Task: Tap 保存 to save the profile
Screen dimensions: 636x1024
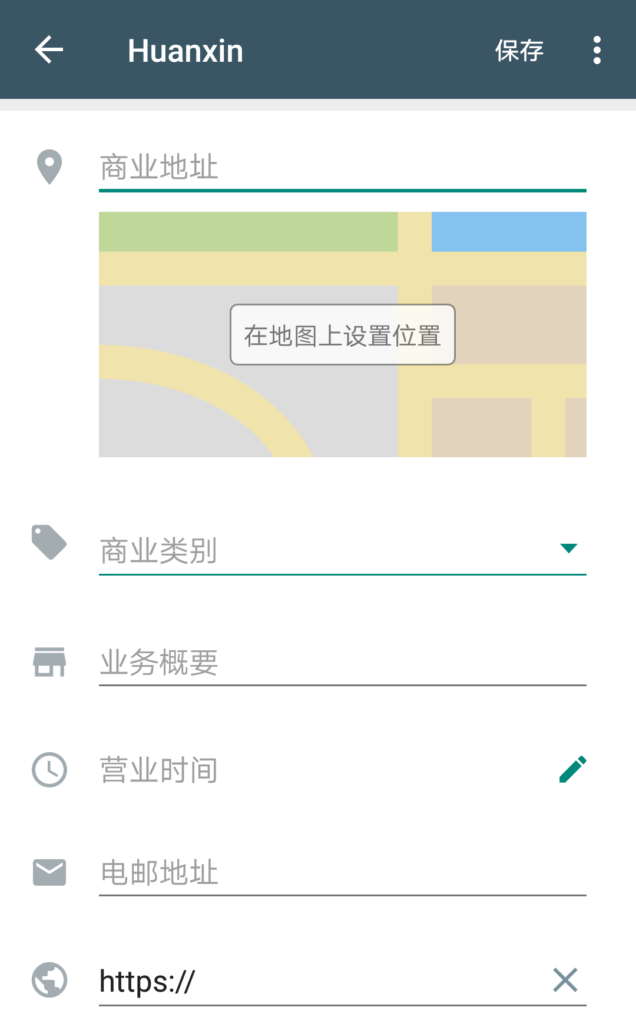Action: (519, 51)
